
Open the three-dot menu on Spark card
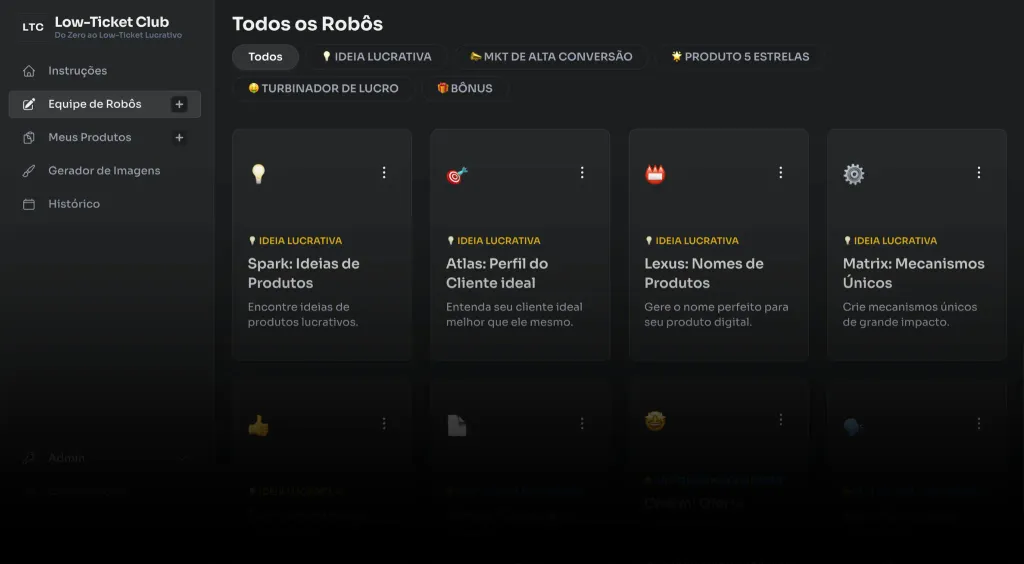pos(384,173)
